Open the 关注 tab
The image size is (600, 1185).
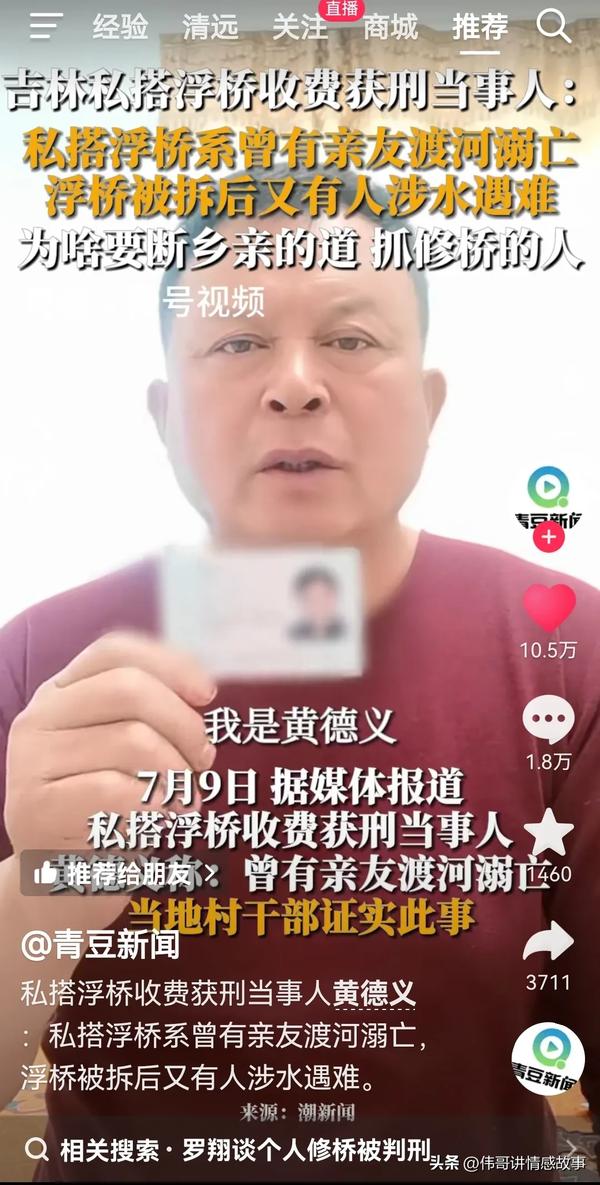point(300,27)
